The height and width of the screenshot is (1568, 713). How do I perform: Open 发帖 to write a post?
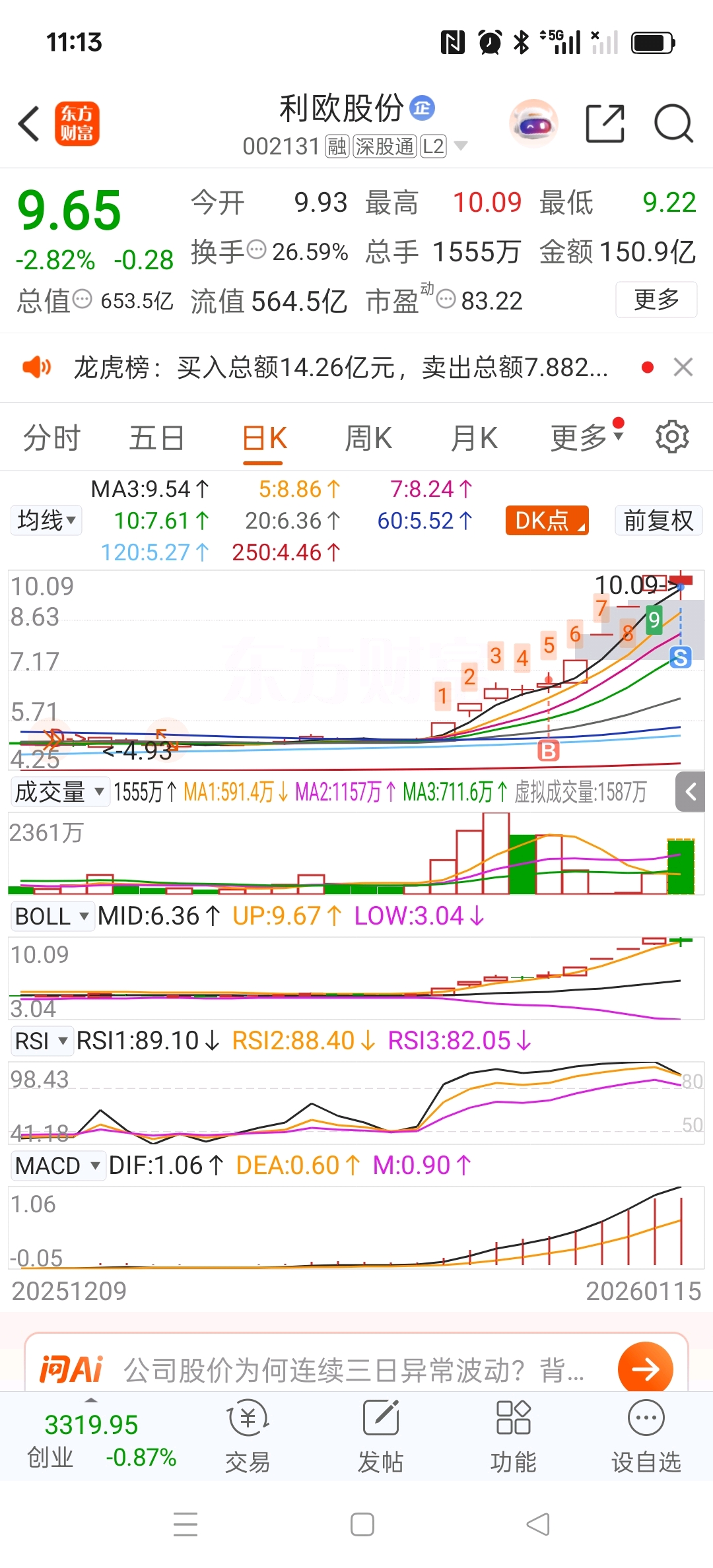(x=380, y=1436)
